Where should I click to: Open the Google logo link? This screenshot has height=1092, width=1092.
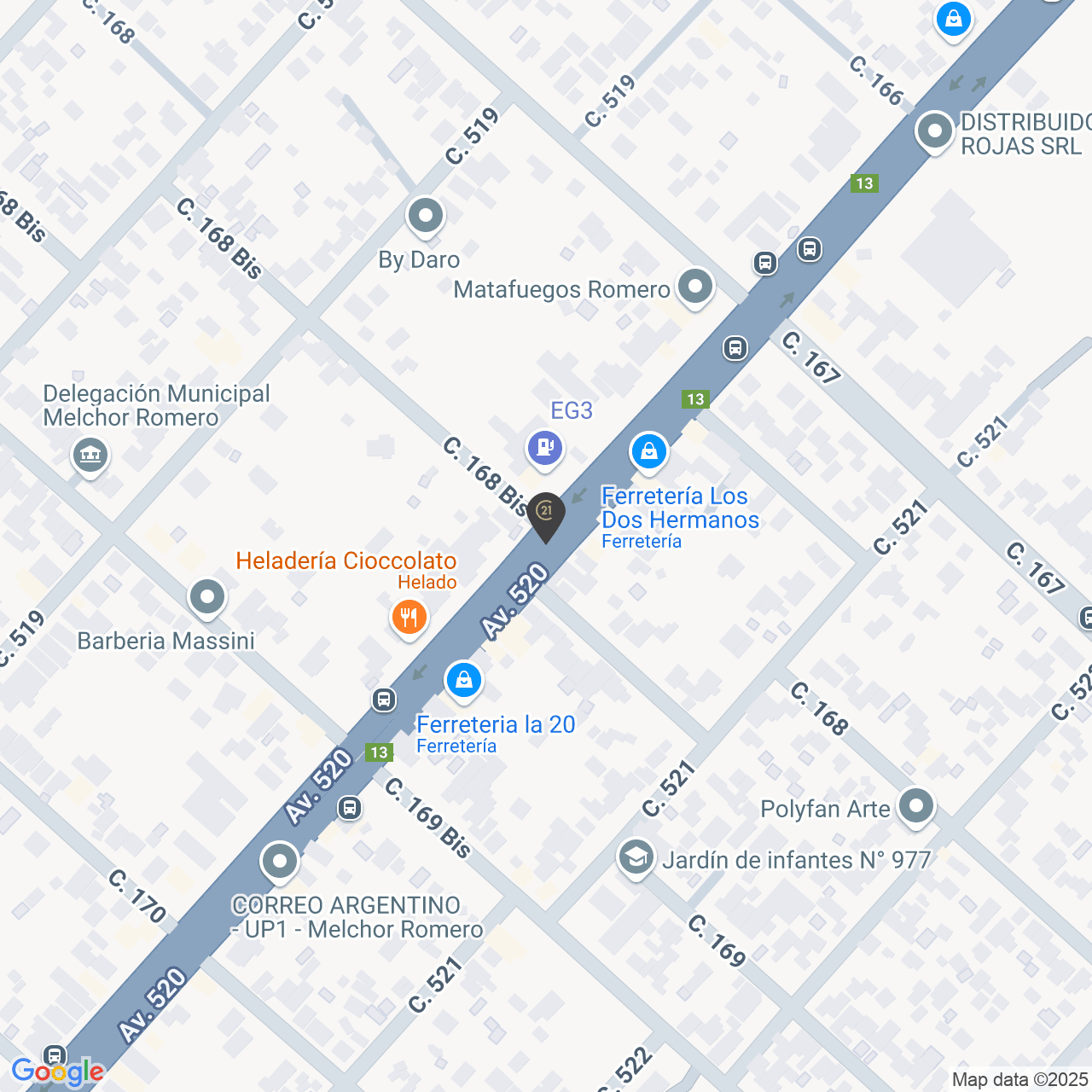pos(57,1072)
